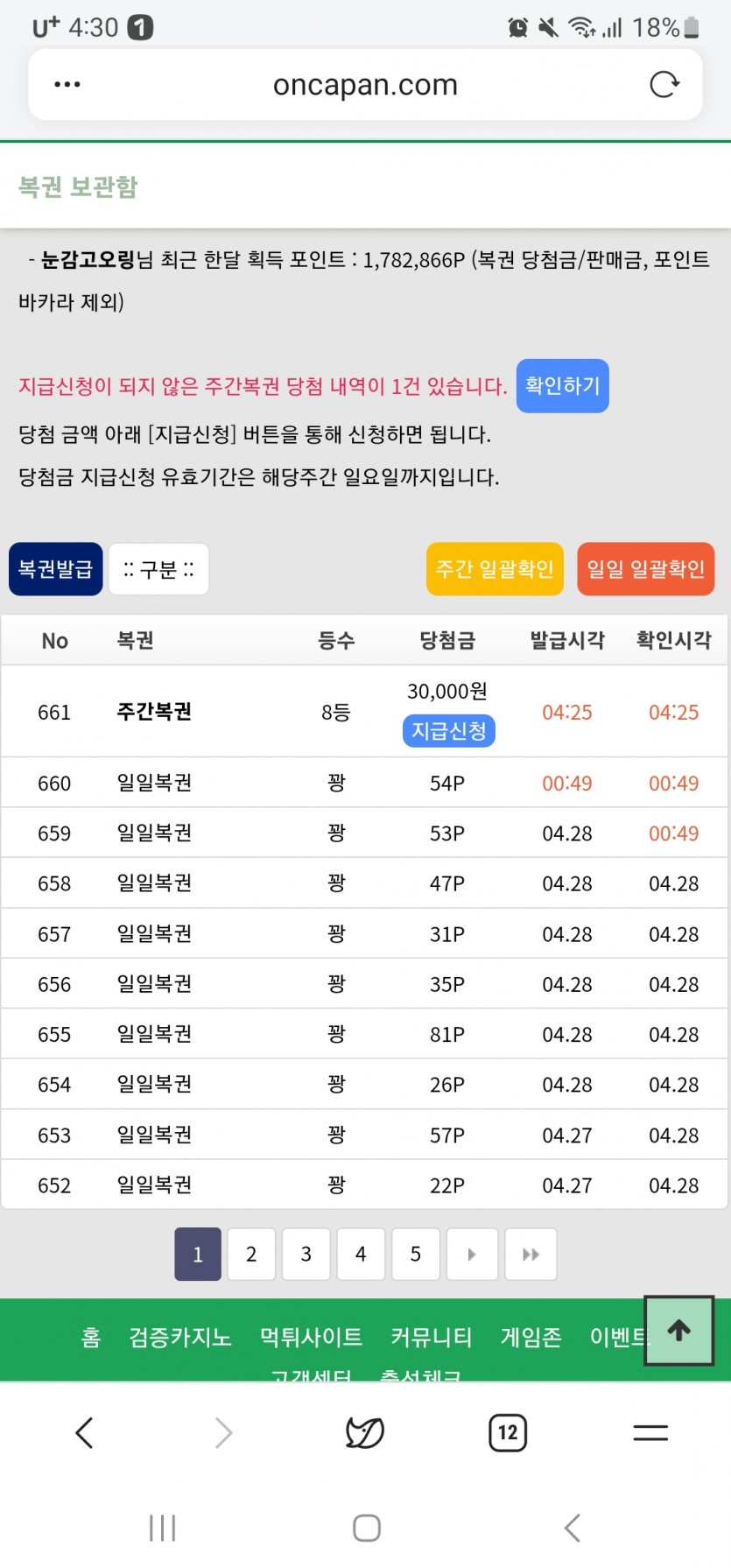Go to page 5 of the list
This screenshot has width=731, height=1568.
[416, 1254]
